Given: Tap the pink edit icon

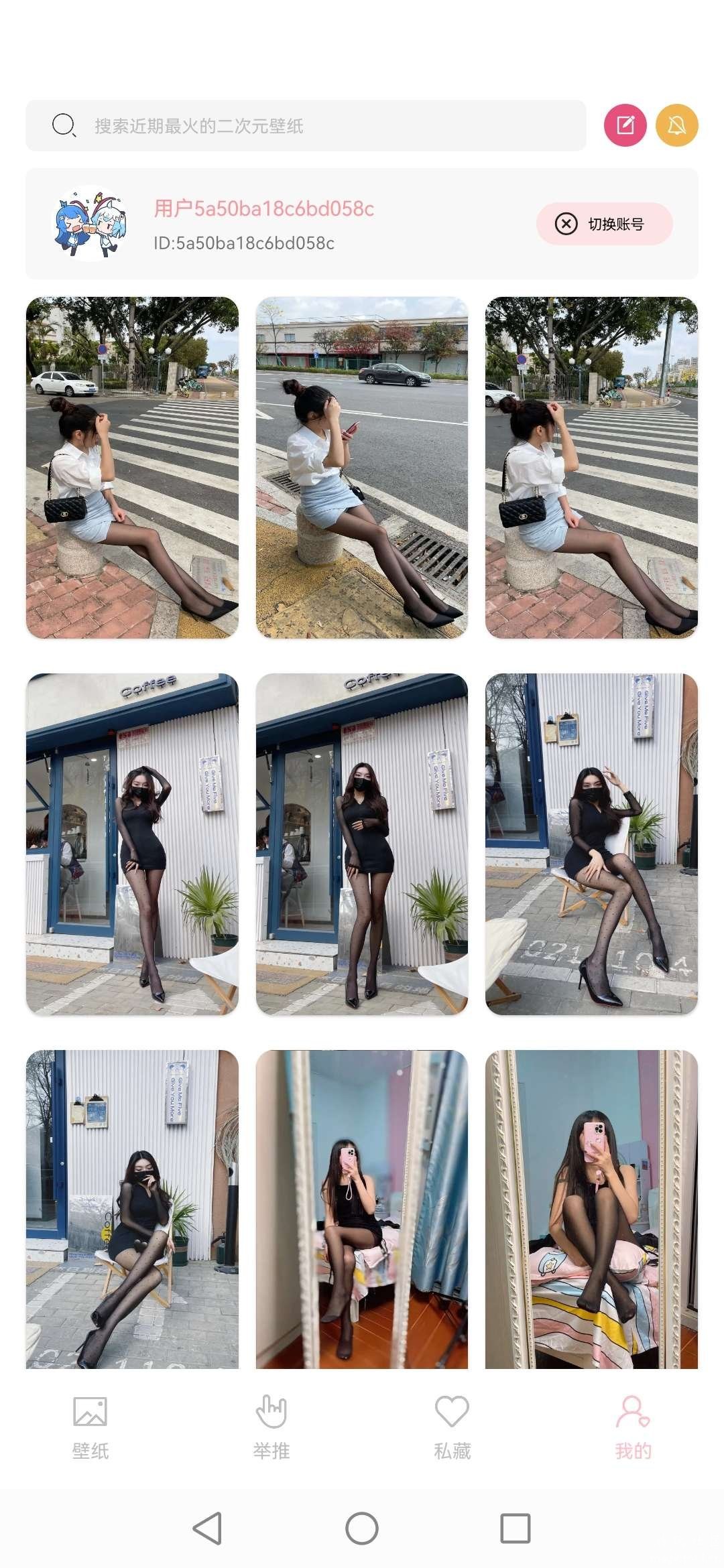Looking at the screenshot, I should 625,125.
